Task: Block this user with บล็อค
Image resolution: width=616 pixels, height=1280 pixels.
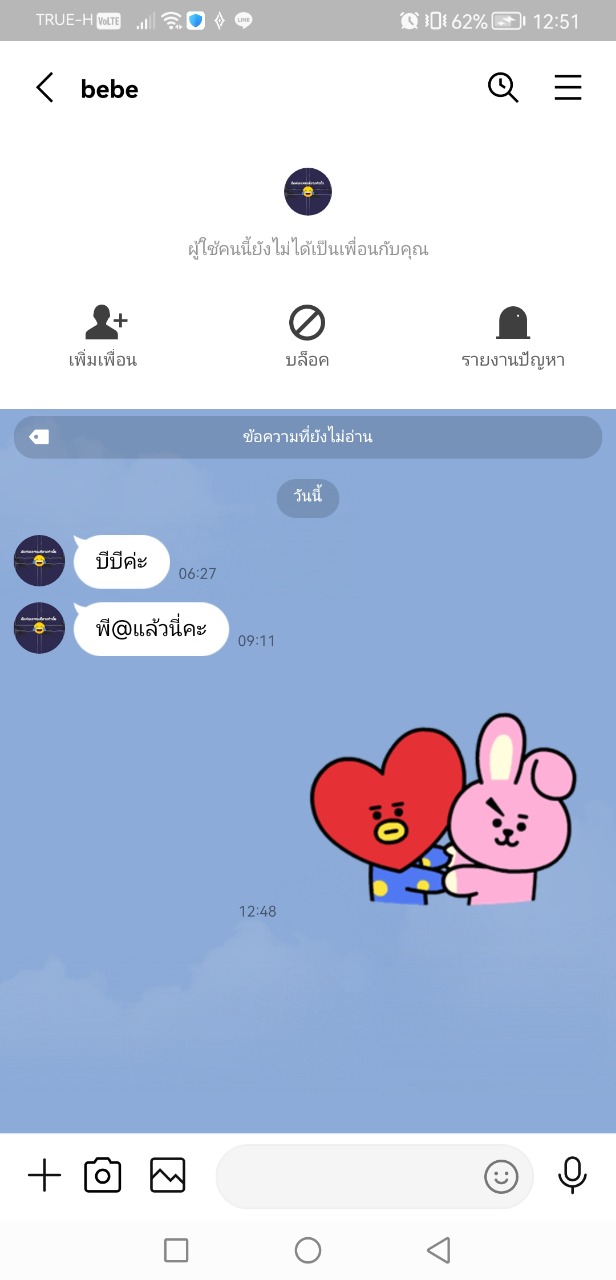Action: (x=307, y=338)
